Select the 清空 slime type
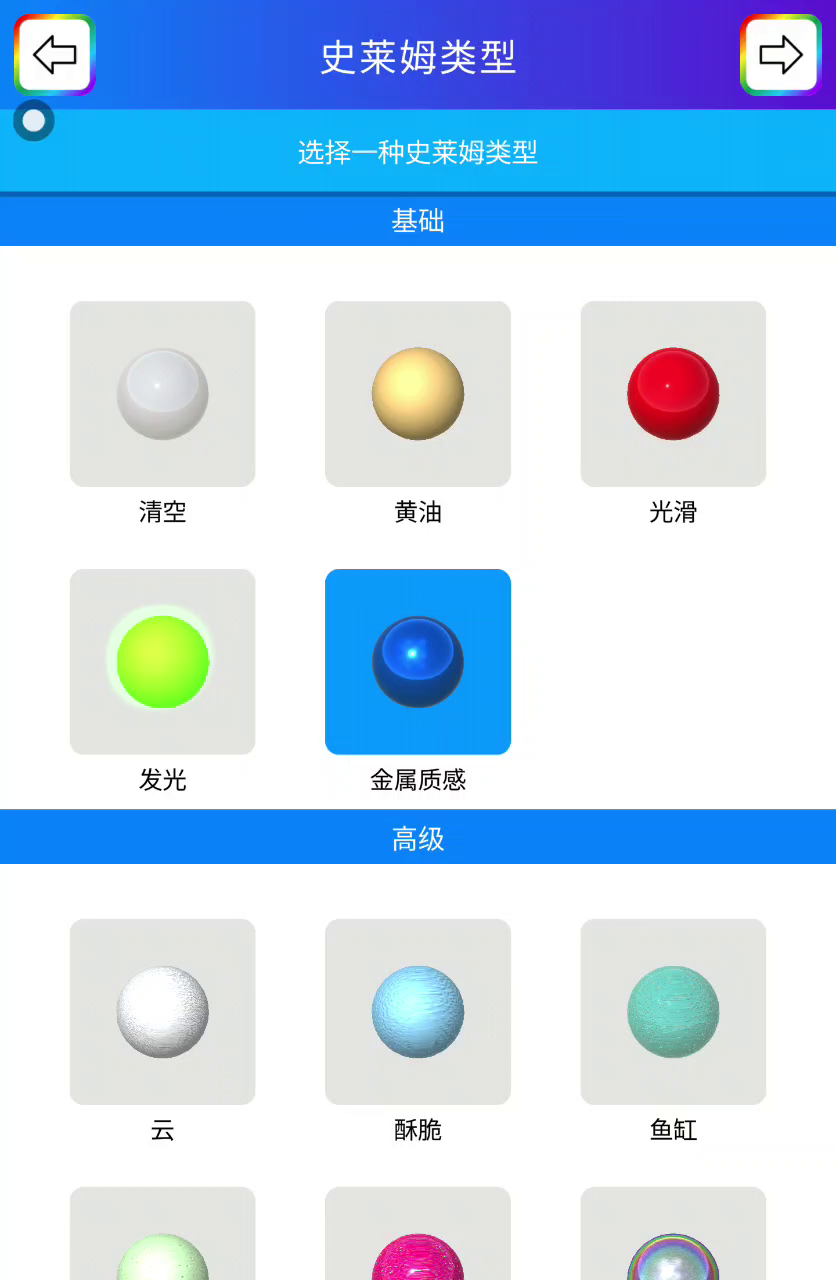836x1280 pixels. click(163, 394)
